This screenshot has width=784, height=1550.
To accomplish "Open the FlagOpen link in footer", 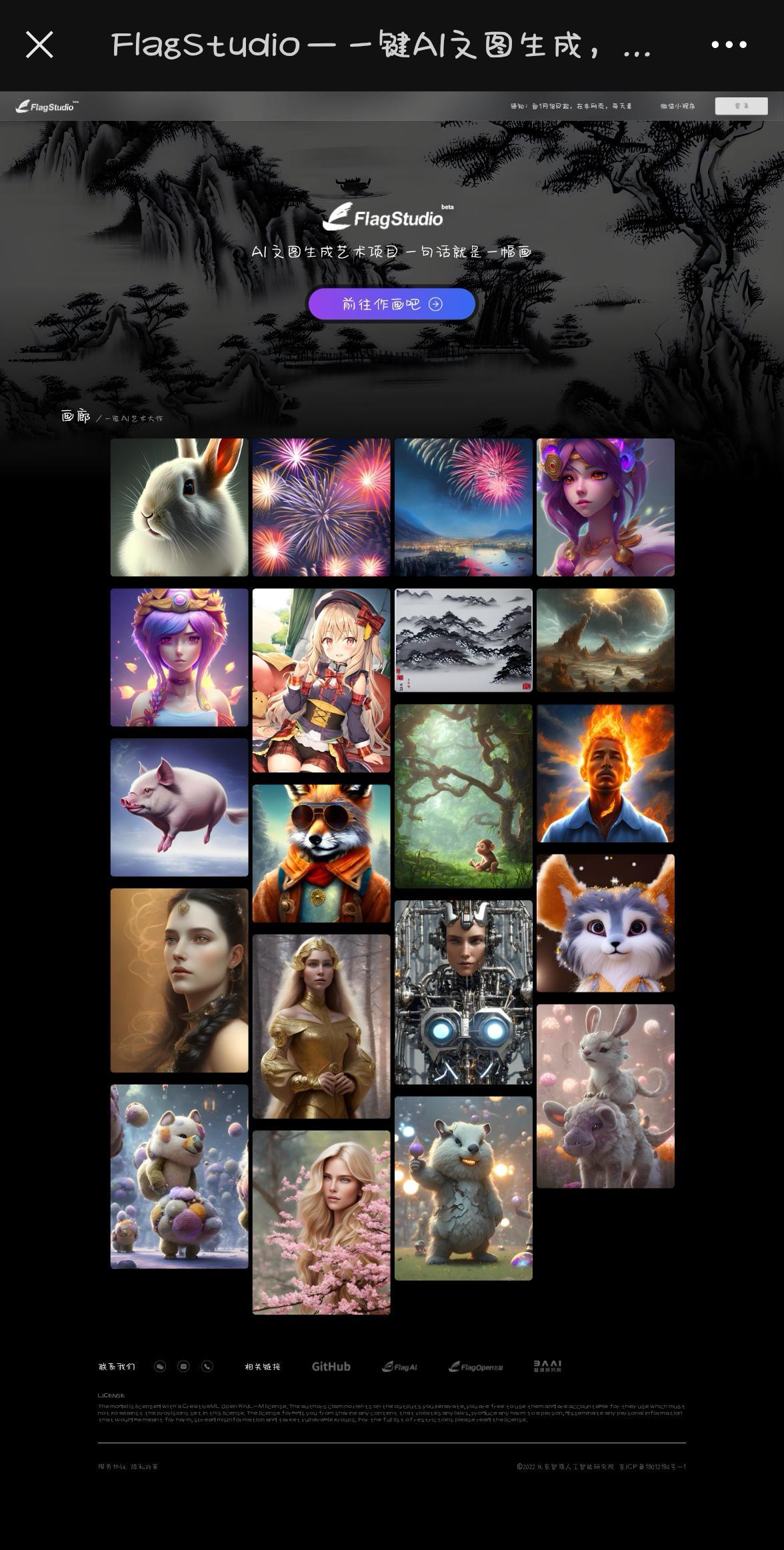I will (475, 1367).
